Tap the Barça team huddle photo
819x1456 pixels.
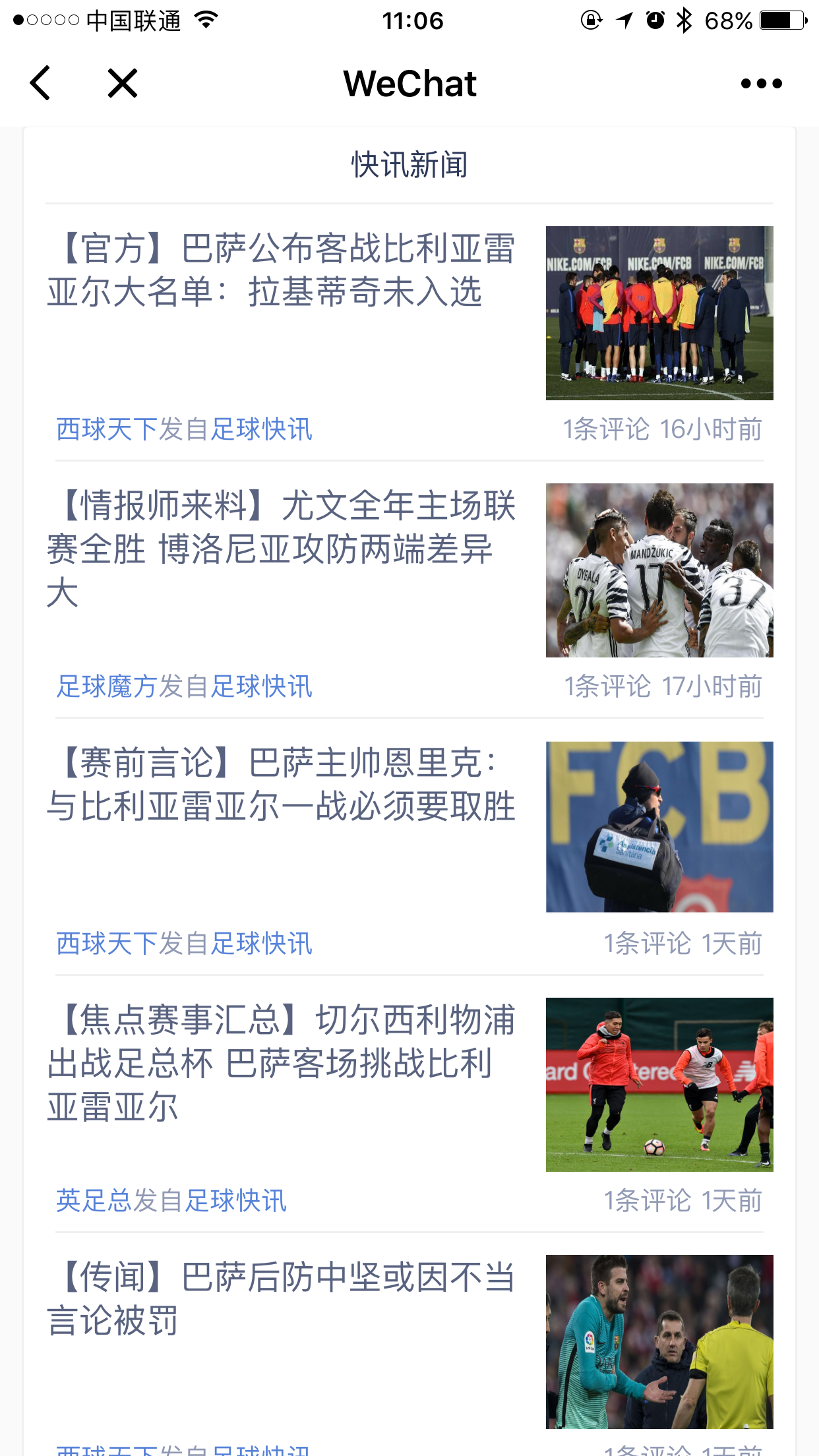(659, 313)
